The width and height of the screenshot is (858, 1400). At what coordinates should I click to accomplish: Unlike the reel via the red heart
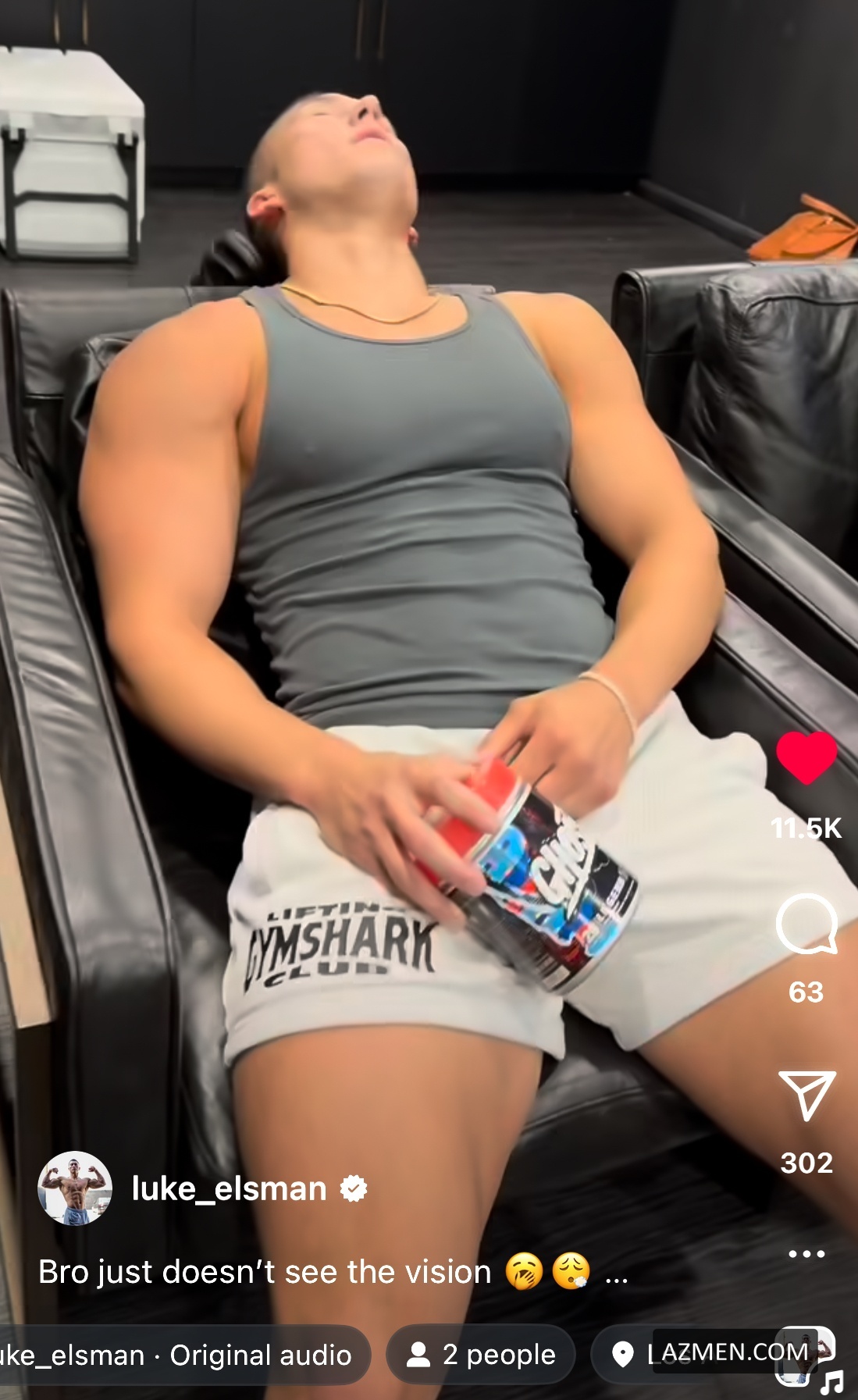pos(806,757)
